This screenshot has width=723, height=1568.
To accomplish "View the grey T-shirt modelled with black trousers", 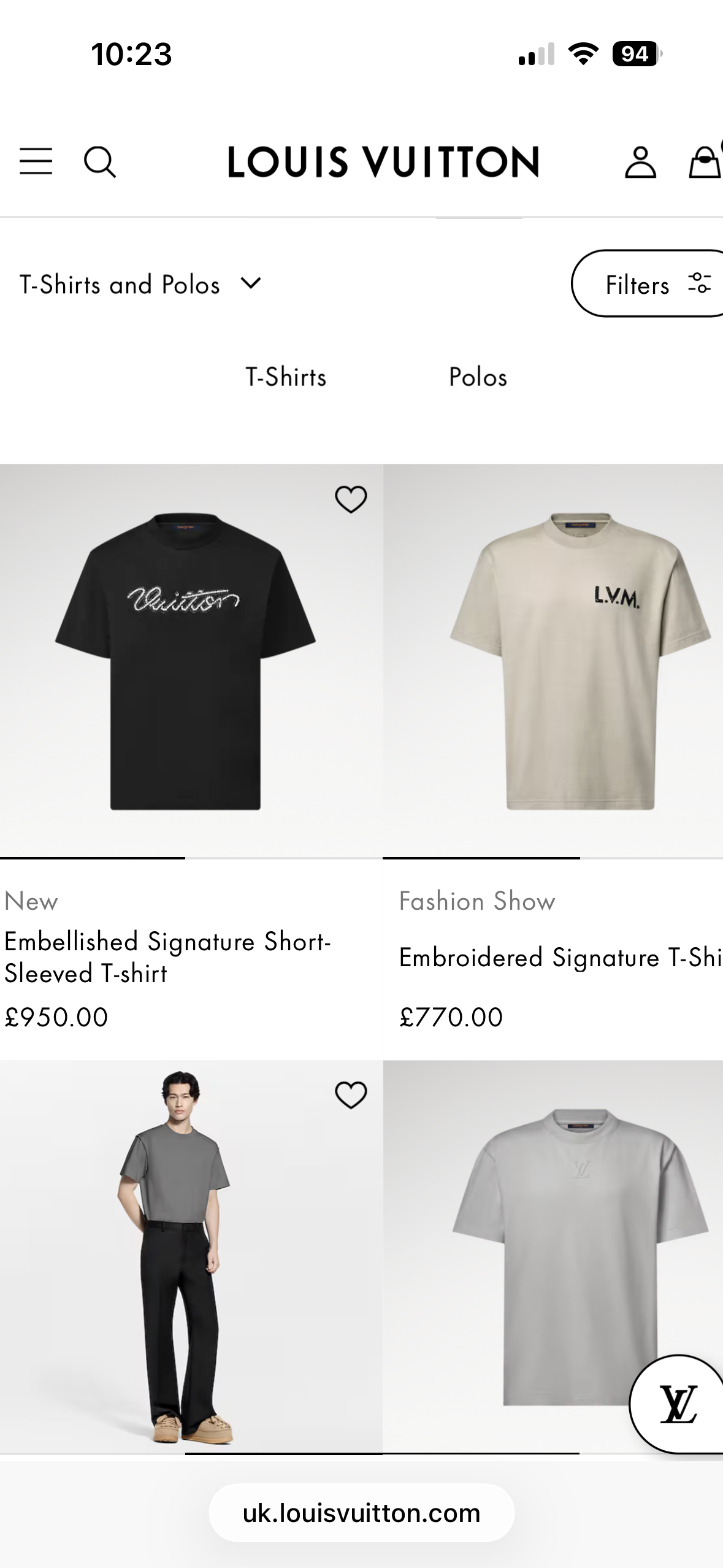I will pos(185,1256).
